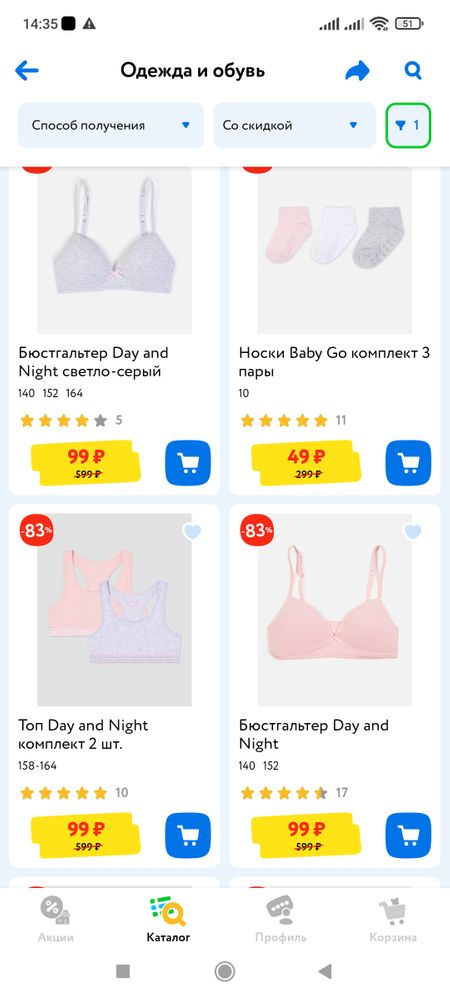Open the Бюстгальтер Day and Night светло-серый card
450x1000 pixels.
(x=115, y=330)
